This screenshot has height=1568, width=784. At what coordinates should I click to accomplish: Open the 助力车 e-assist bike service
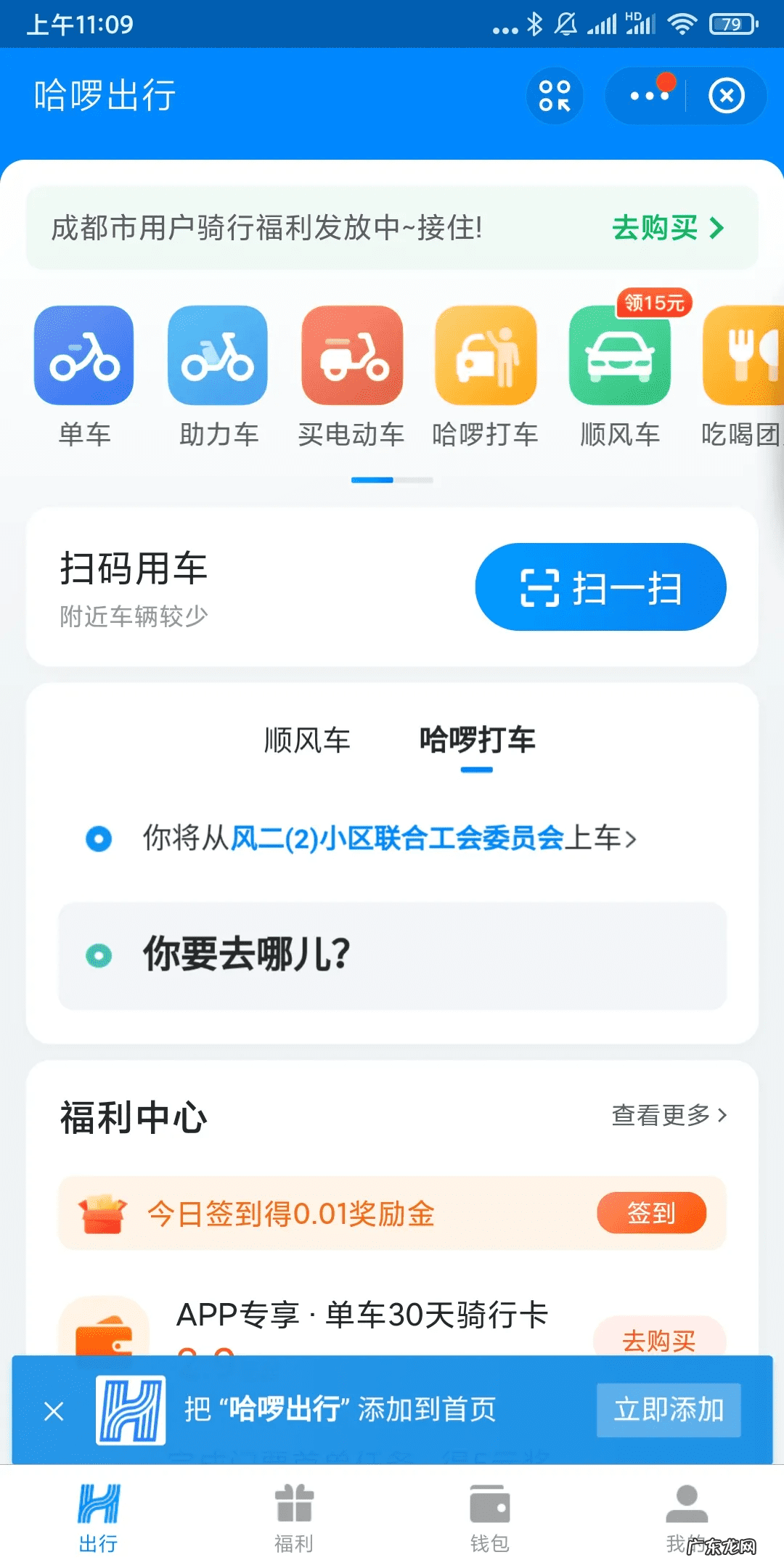coord(218,357)
